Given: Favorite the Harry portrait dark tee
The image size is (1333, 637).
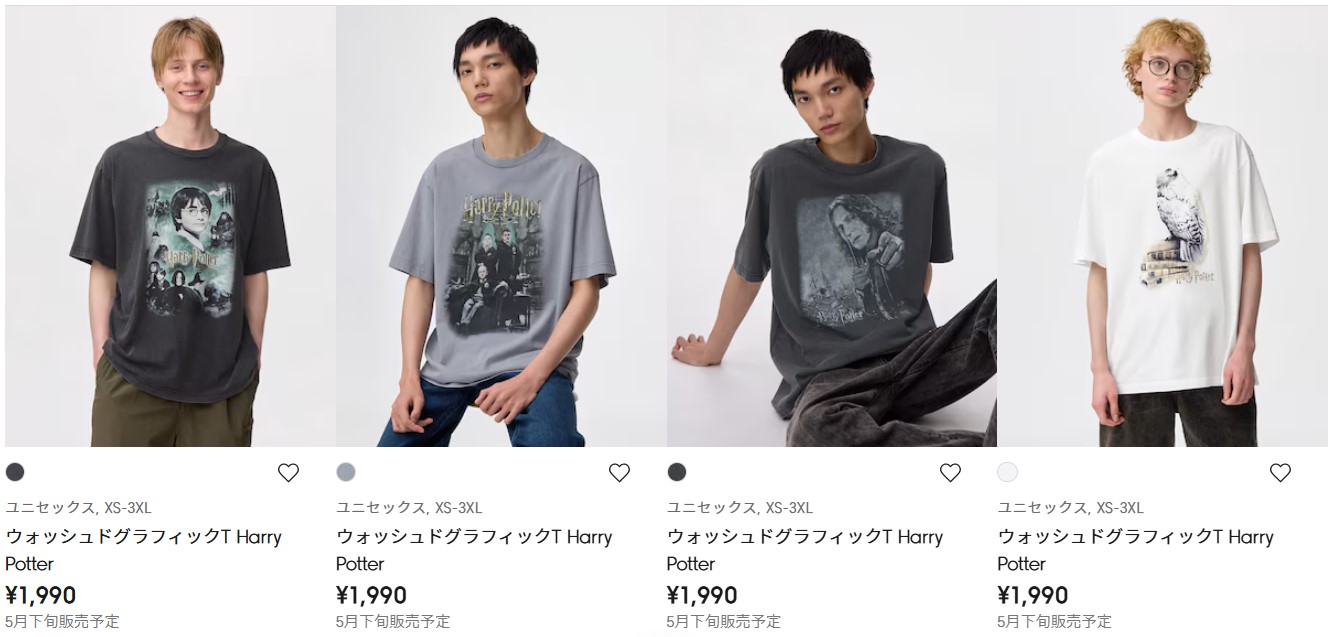Looking at the screenshot, I should pyautogui.click(x=288, y=473).
